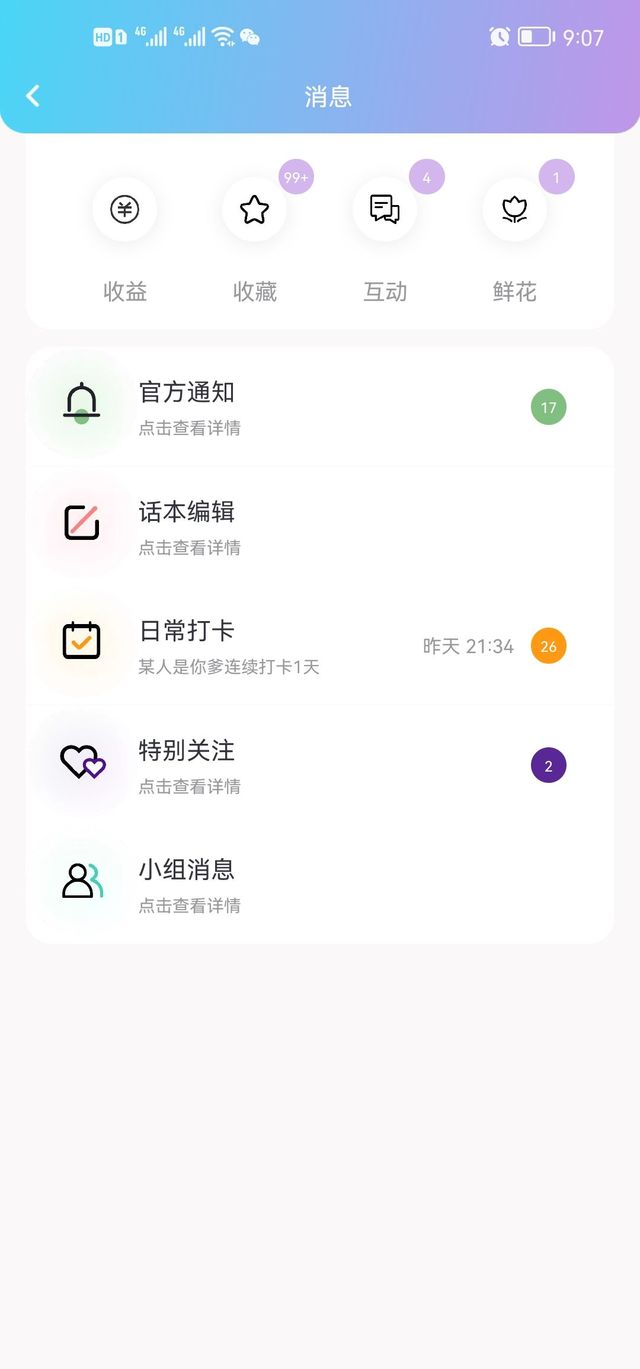Go back using the top-left arrow
The width and height of the screenshot is (640, 1369).
click(33, 96)
